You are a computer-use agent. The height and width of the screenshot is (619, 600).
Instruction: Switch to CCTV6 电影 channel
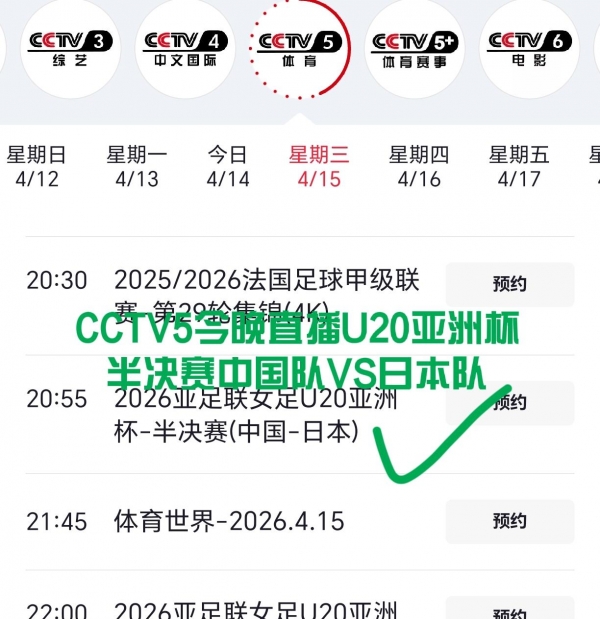pyautogui.click(x=529, y=47)
